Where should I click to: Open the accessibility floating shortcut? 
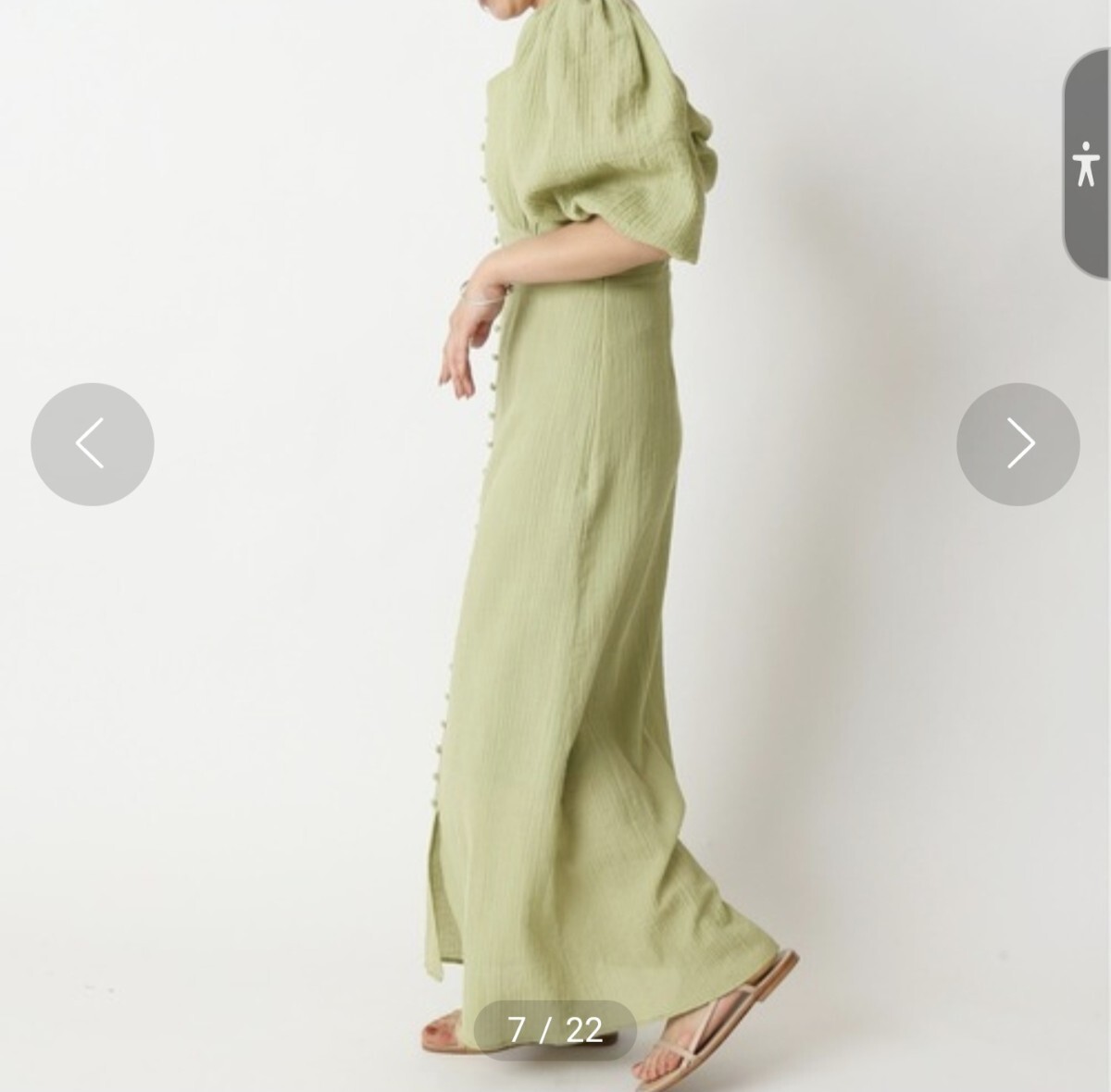tap(1087, 164)
